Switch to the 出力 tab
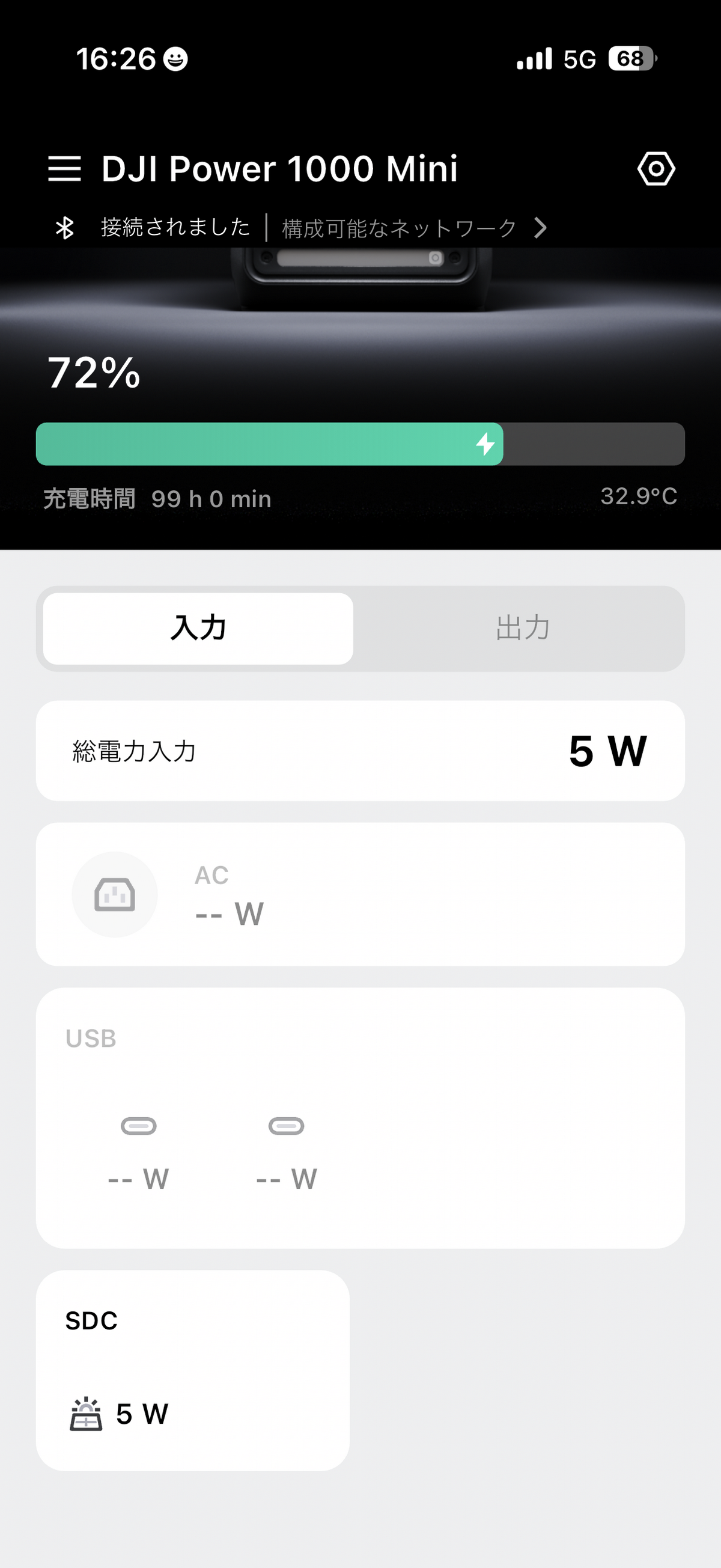This screenshot has width=721, height=1568. click(x=522, y=628)
